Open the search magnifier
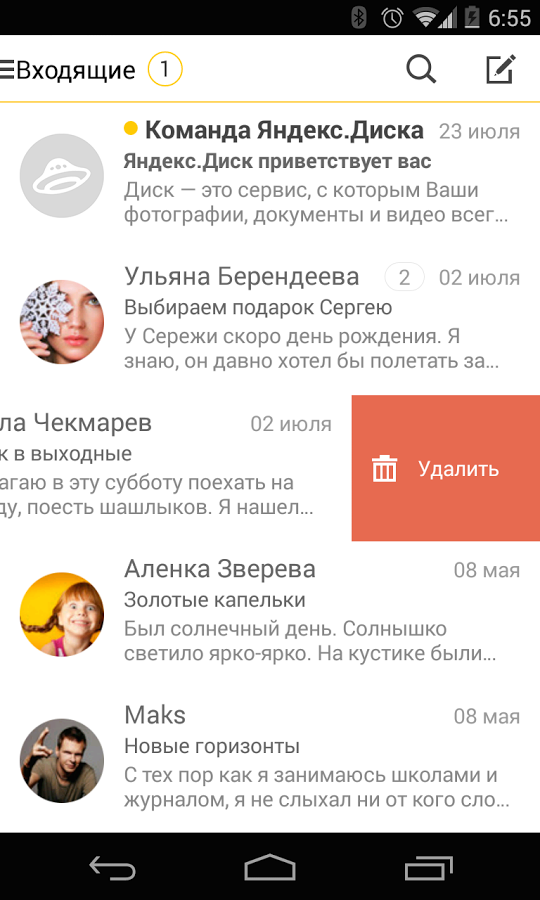The height and width of the screenshot is (900, 540). pyautogui.click(x=421, y=69)
